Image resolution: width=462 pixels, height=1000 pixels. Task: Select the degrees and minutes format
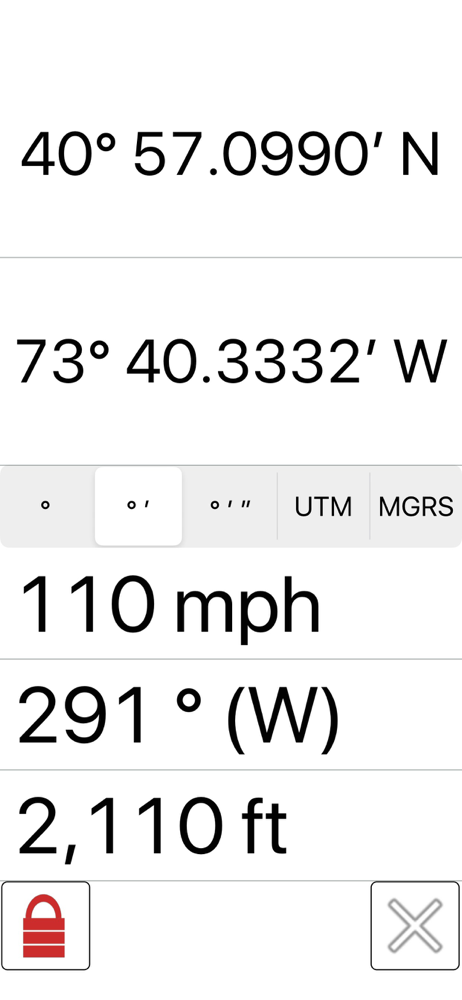click(138, 506)
